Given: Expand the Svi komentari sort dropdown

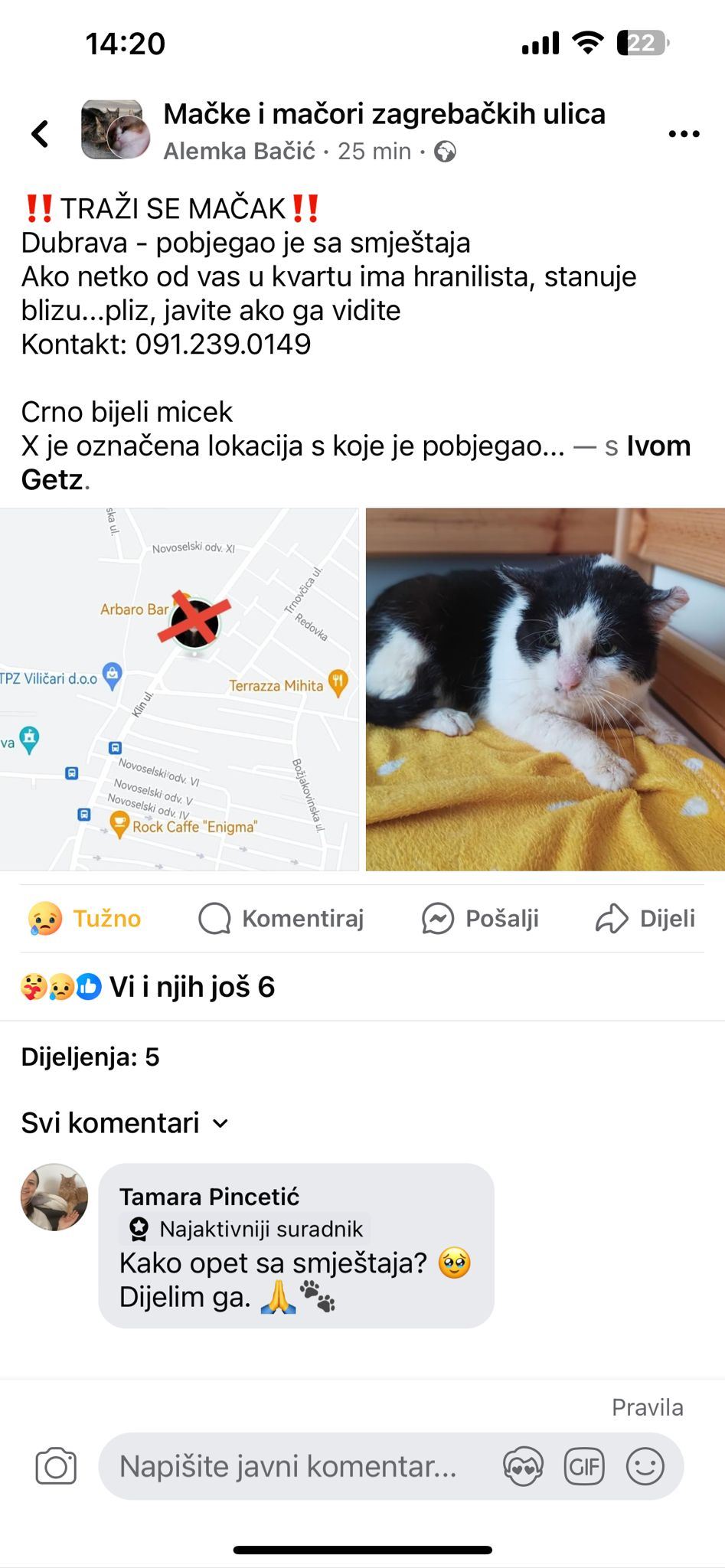Looking at the screenshot, I should click(x=125, y=1123).
